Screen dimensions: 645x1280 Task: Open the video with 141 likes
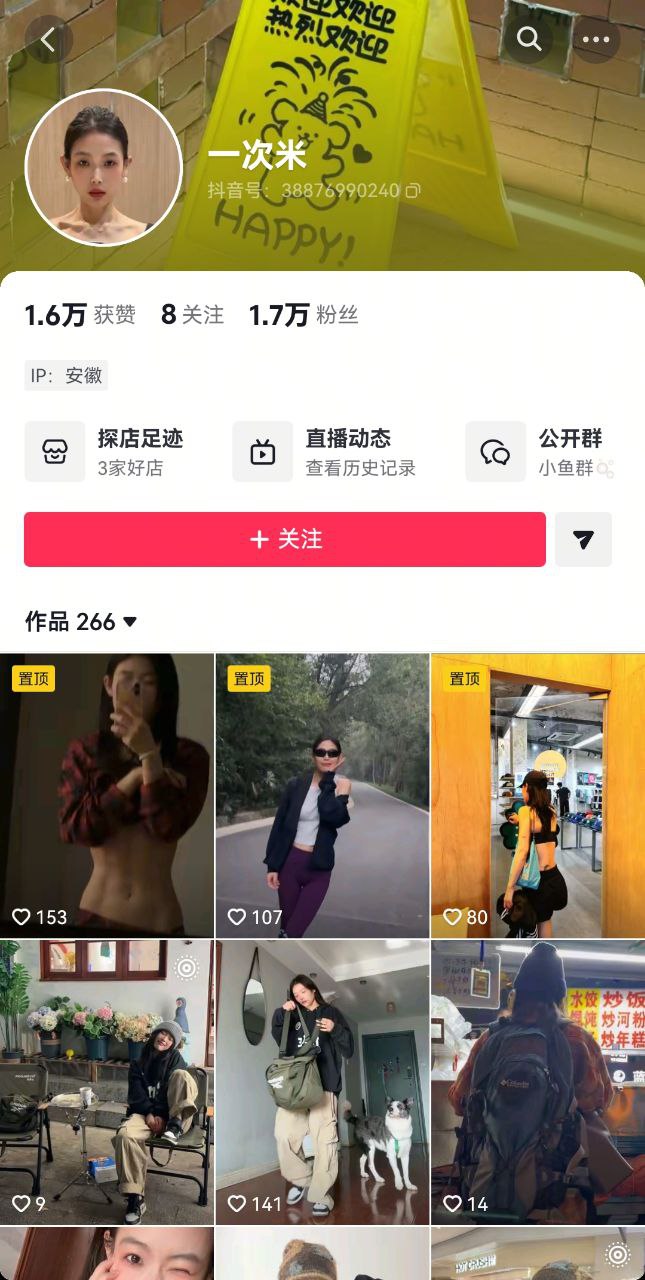point(322,1082)
